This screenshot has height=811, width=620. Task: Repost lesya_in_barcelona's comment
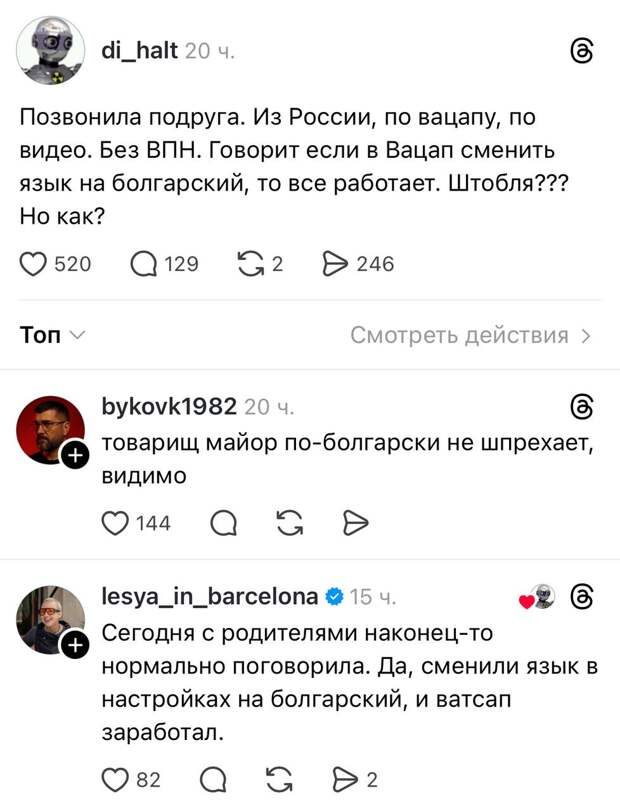point(283,780)
